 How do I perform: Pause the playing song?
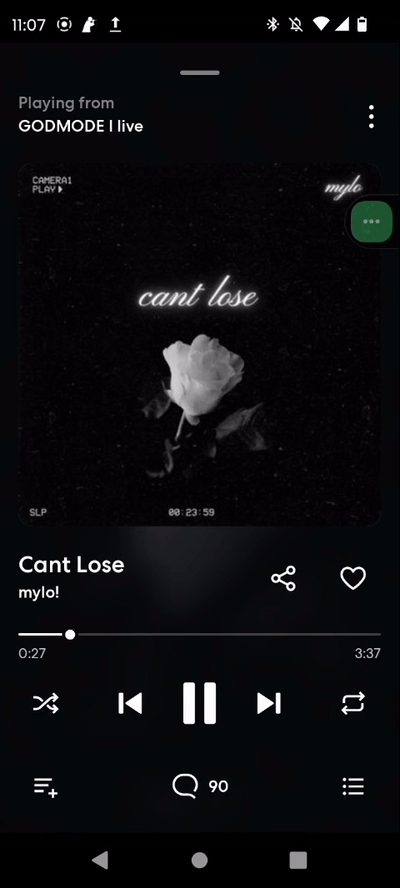tap(199, 703)
